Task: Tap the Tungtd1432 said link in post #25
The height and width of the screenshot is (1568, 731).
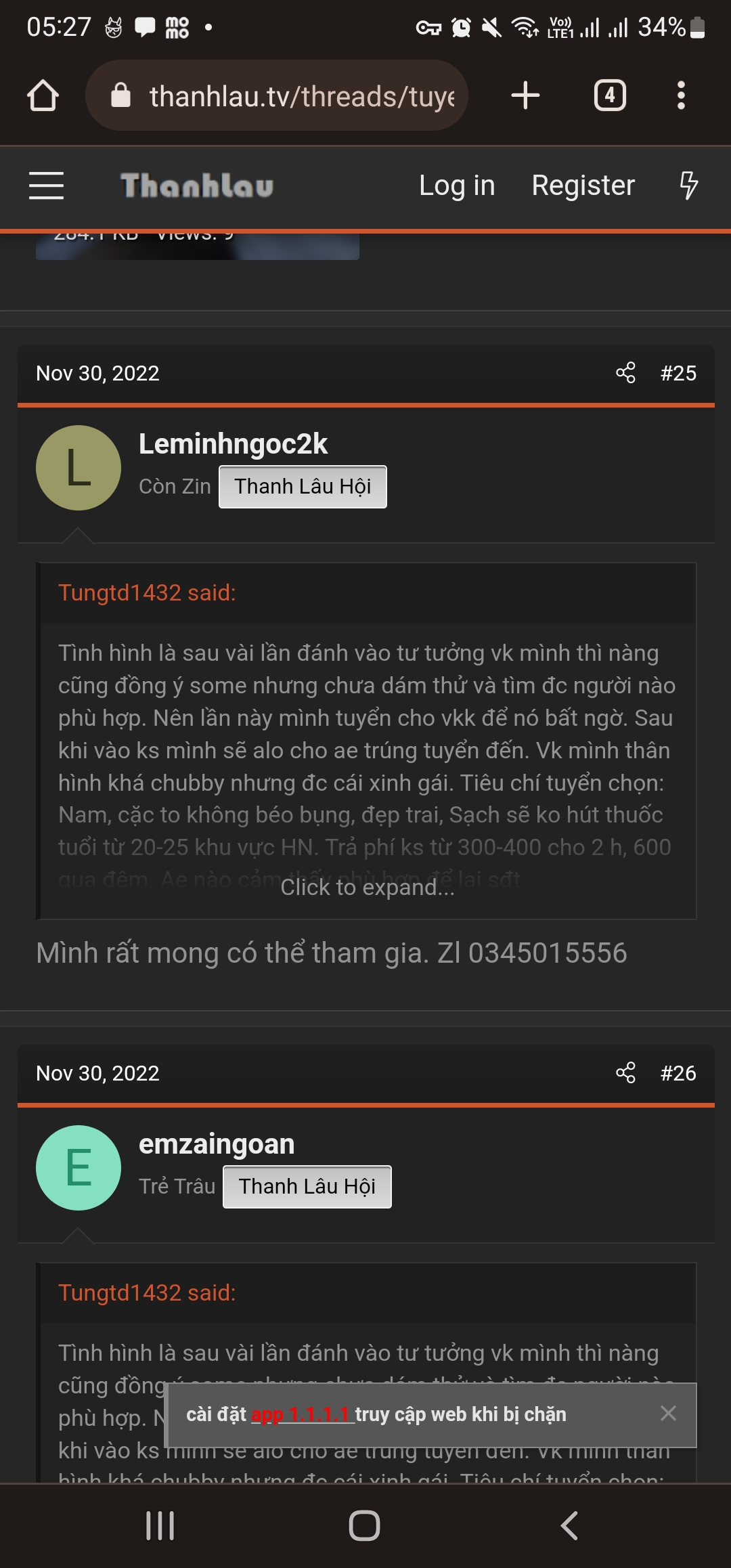Action: coord(147,592)
